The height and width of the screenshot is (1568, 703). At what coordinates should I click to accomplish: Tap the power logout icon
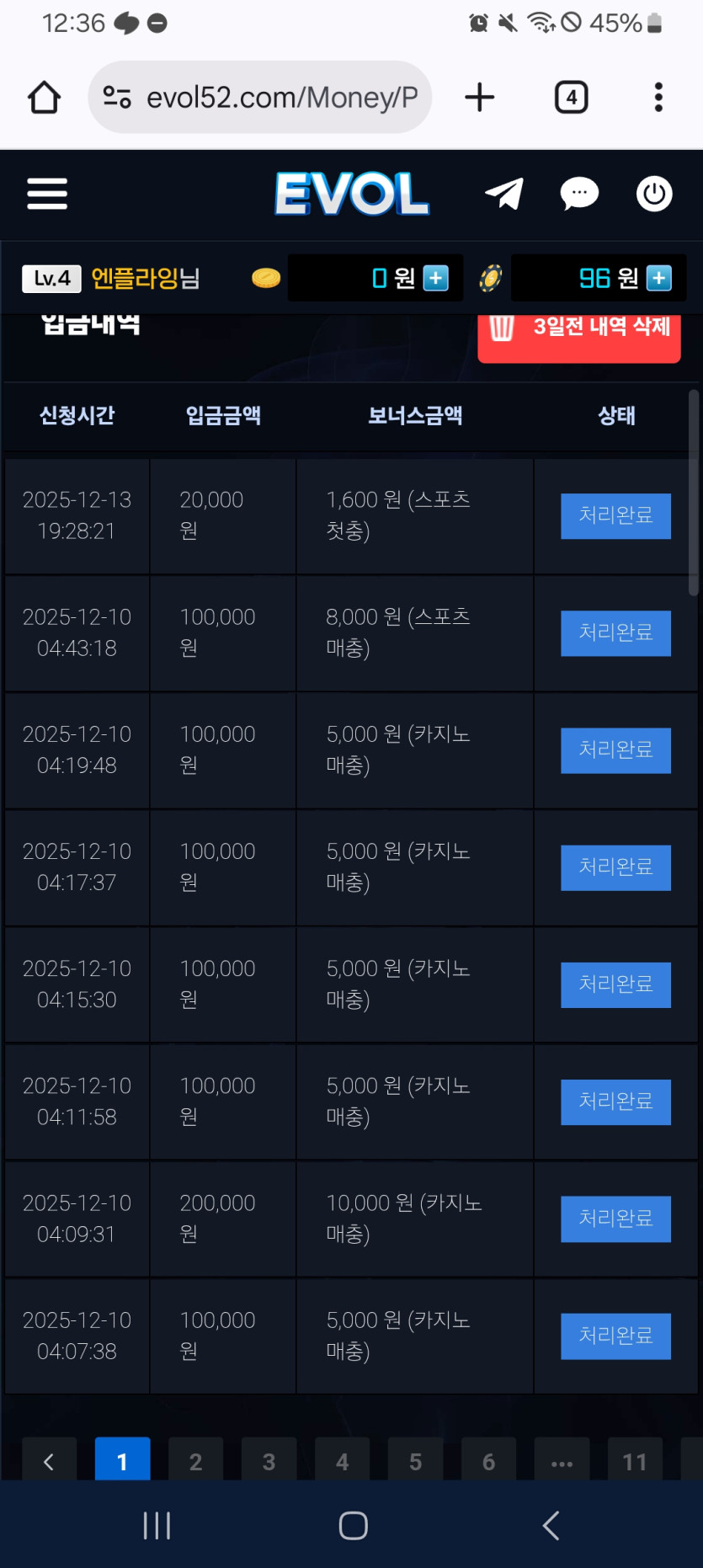point(654,194)
